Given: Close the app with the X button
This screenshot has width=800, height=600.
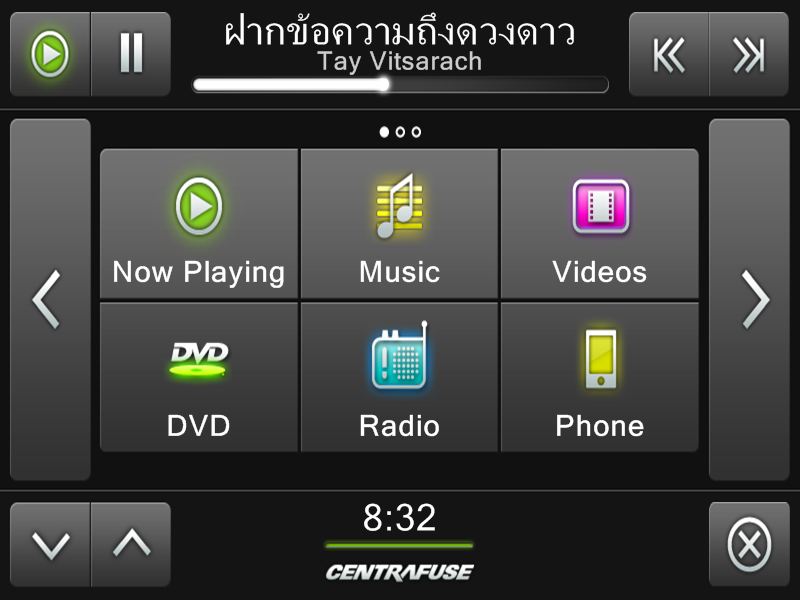Looking at the screenshot, I should [x=749, y=544].
